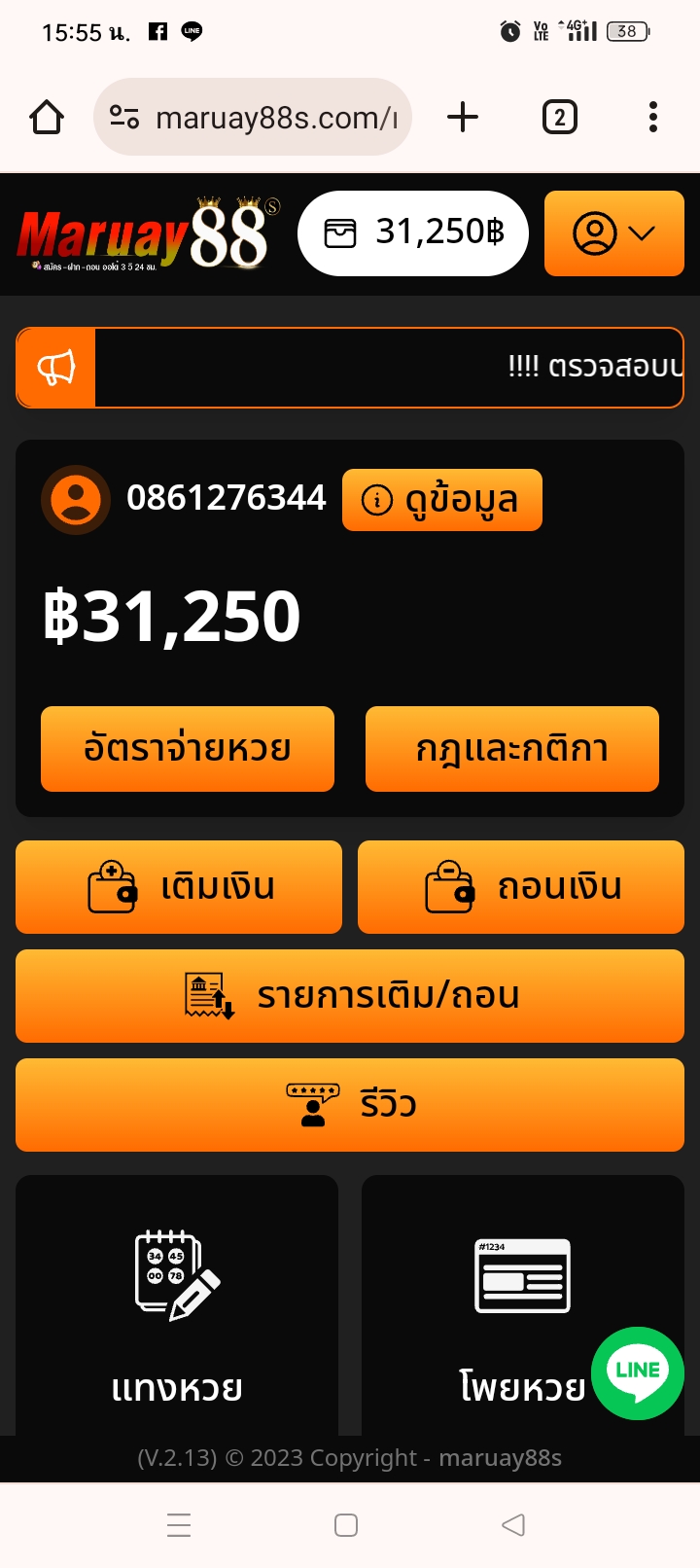Open the browser overflow menu
The image size is (700, 1568).
pyautogui.click(x=653, y=118)
